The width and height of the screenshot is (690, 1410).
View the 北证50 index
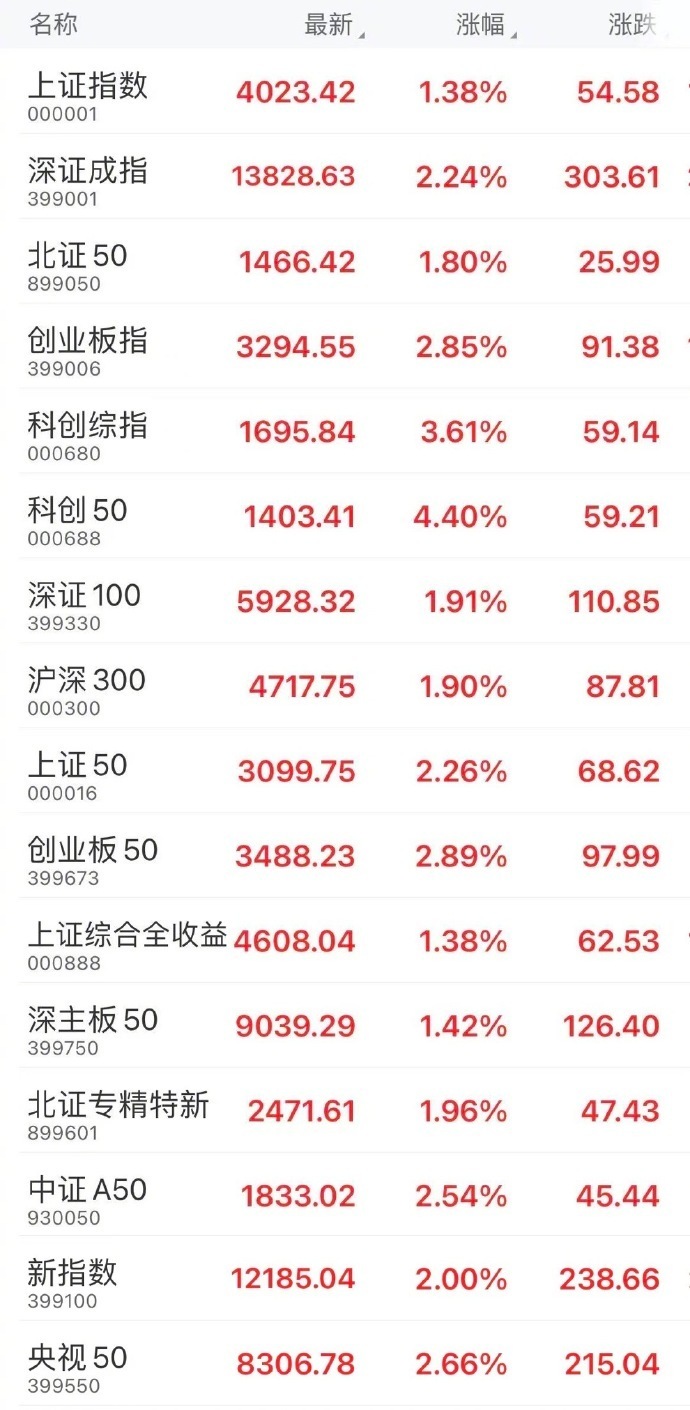click(x=78, y=263)
